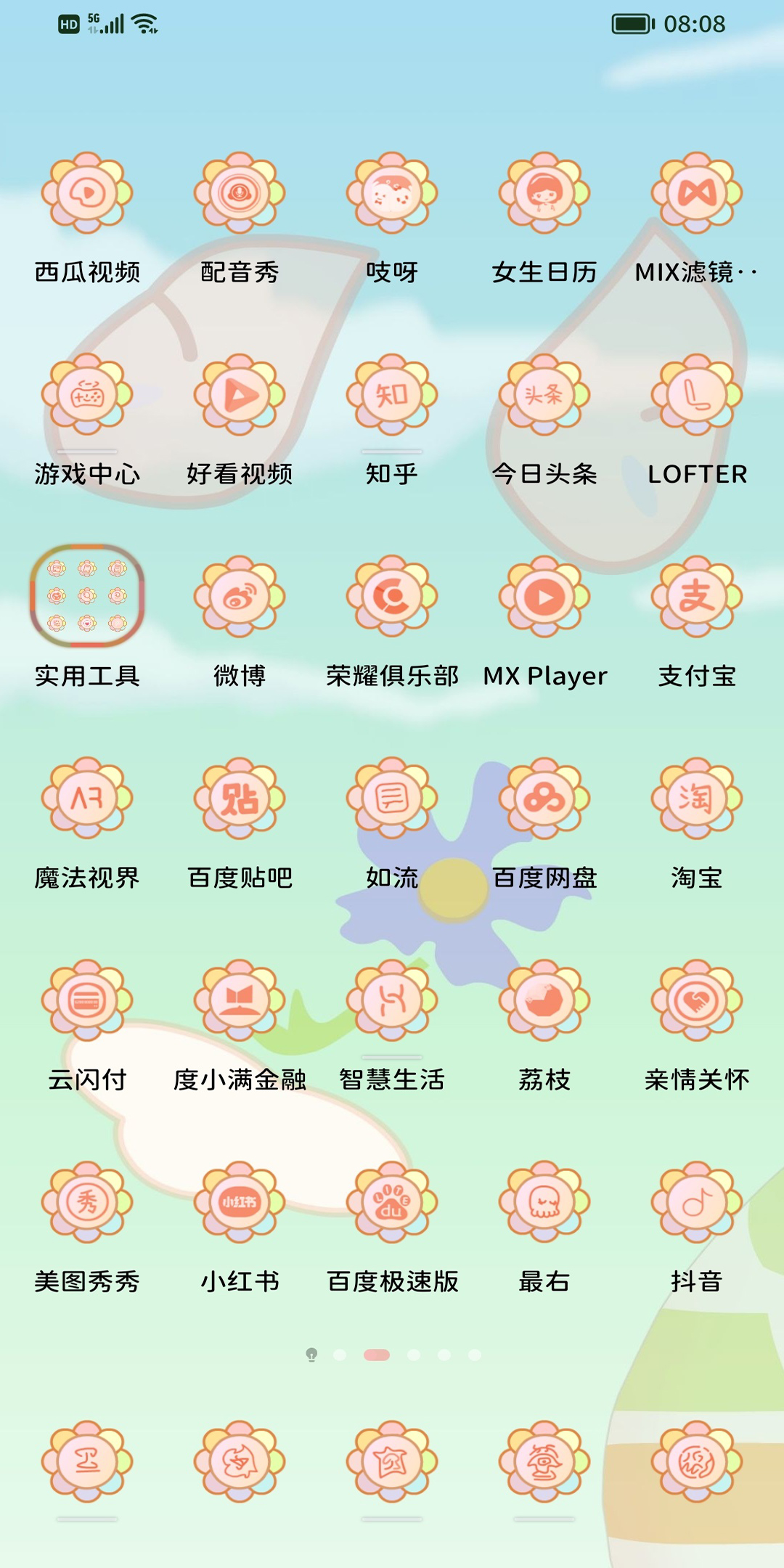Image resolution: width=784 pixels, height=1568 pixels.
Task: Launch 百度贴吧
Action: point(240,799)
